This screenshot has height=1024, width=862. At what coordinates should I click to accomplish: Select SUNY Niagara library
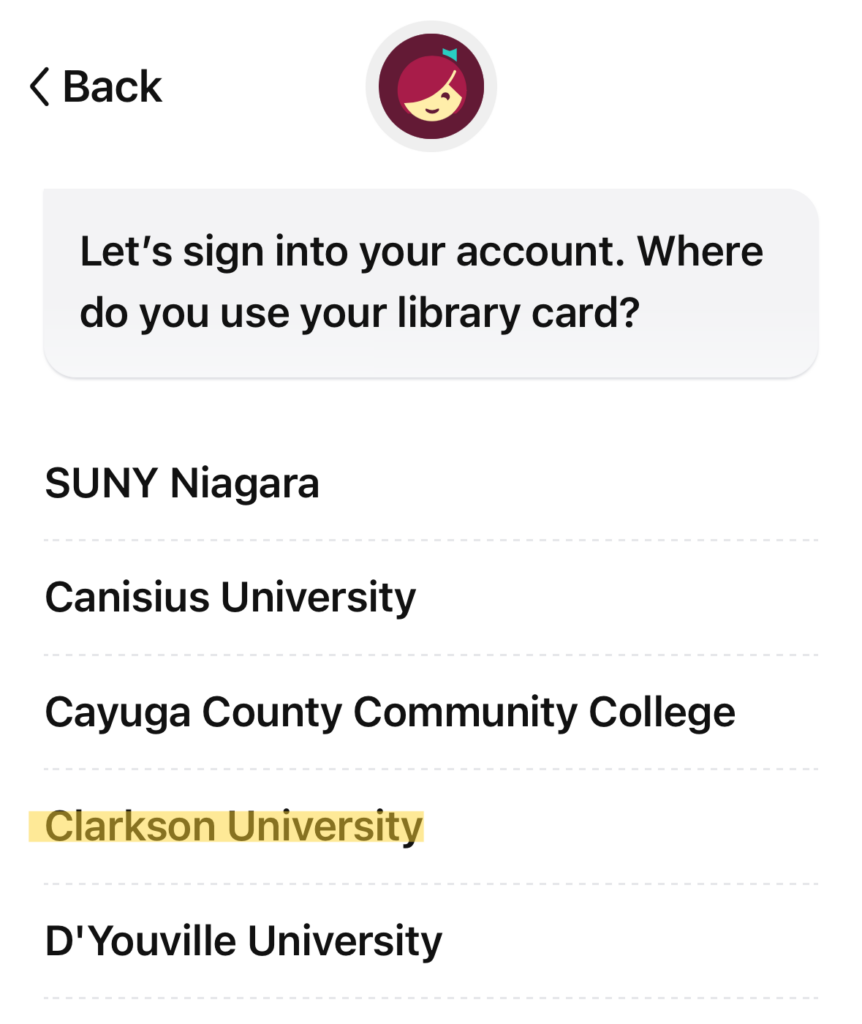click(182, 484)
